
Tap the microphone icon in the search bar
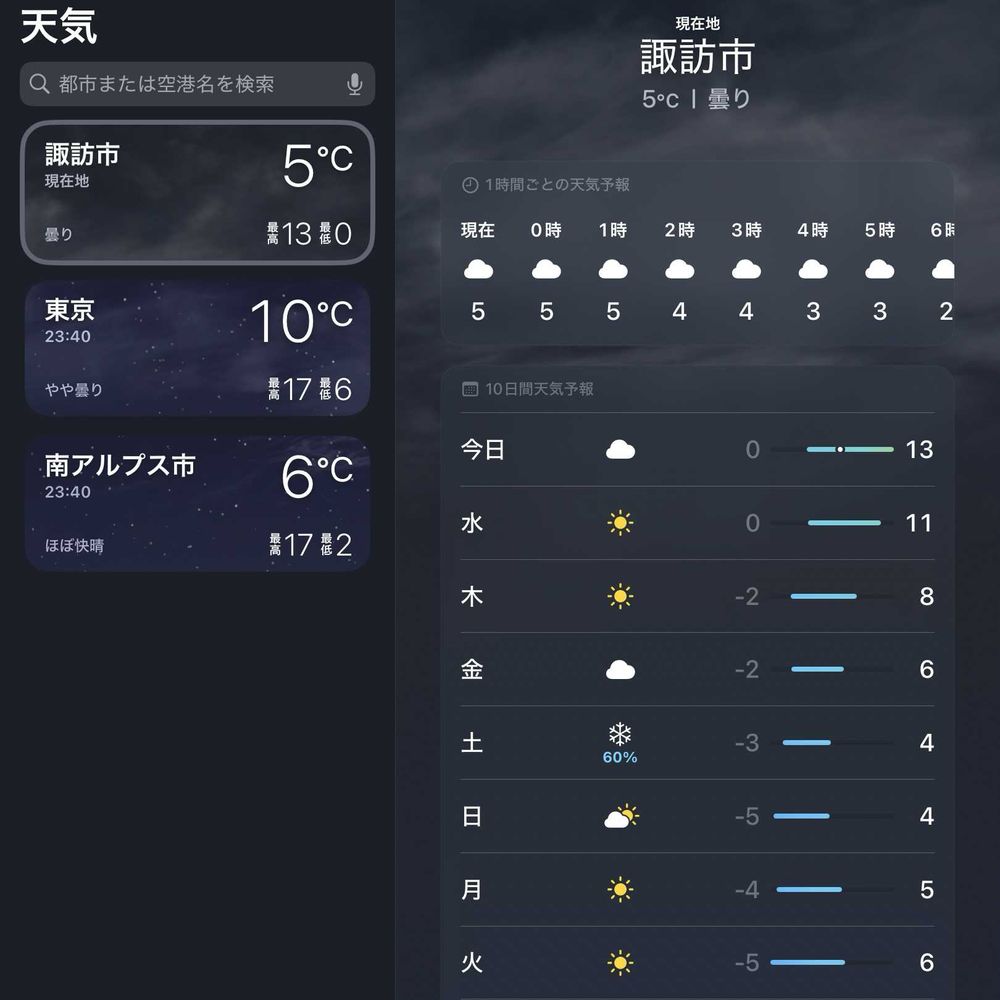(355, 84)
